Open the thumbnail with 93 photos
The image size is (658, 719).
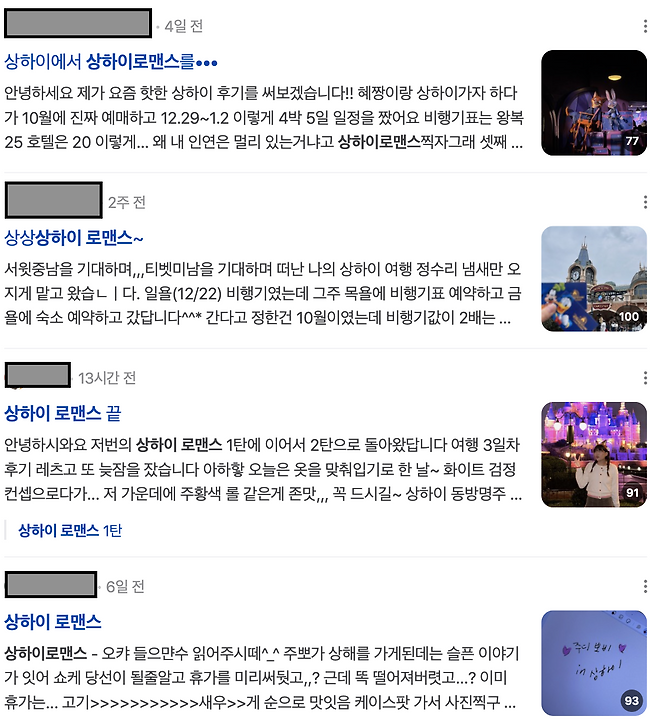593,662
